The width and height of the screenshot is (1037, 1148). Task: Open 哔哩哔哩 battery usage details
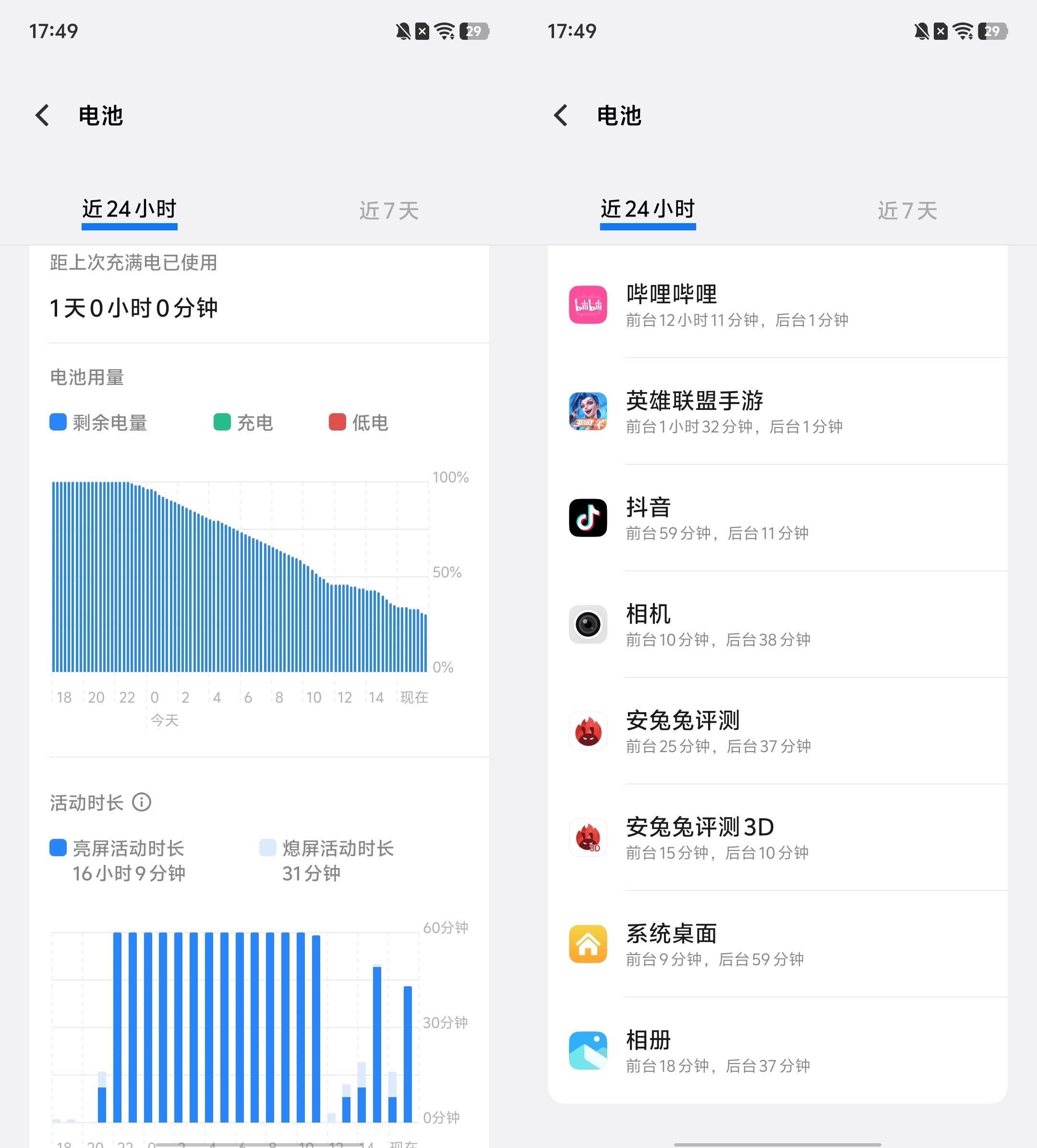coord(777,305)
